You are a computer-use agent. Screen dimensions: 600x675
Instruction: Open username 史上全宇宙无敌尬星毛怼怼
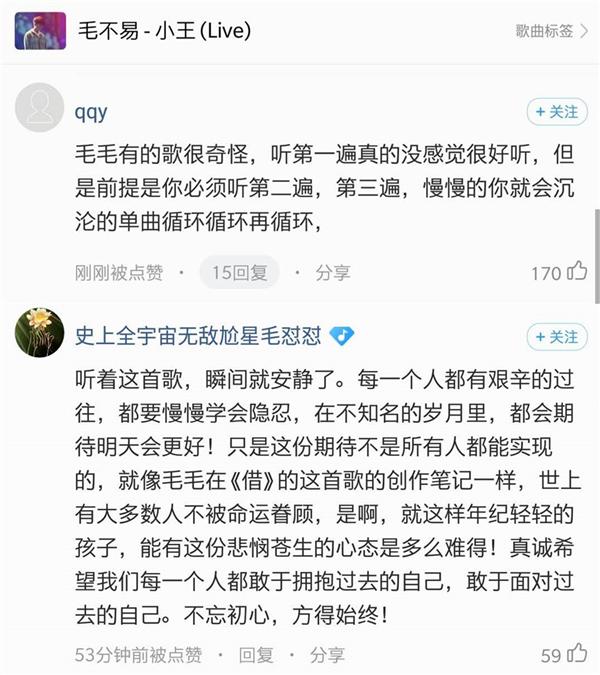pyautogui.click(x=198, y=336)
